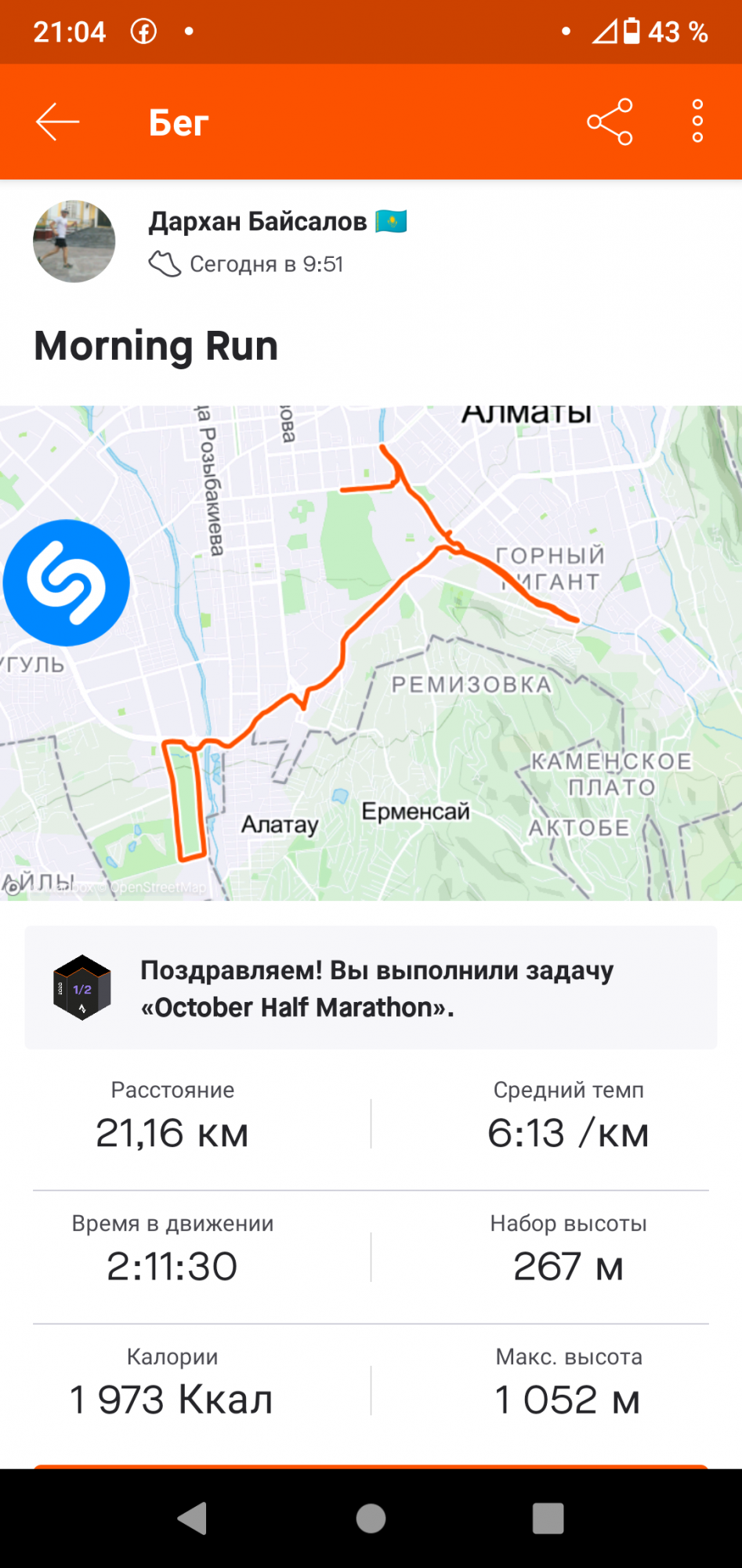The width and height of the screenshot is (742, 1568).
Task: Tap the system back button
Action: point(193,1519)
